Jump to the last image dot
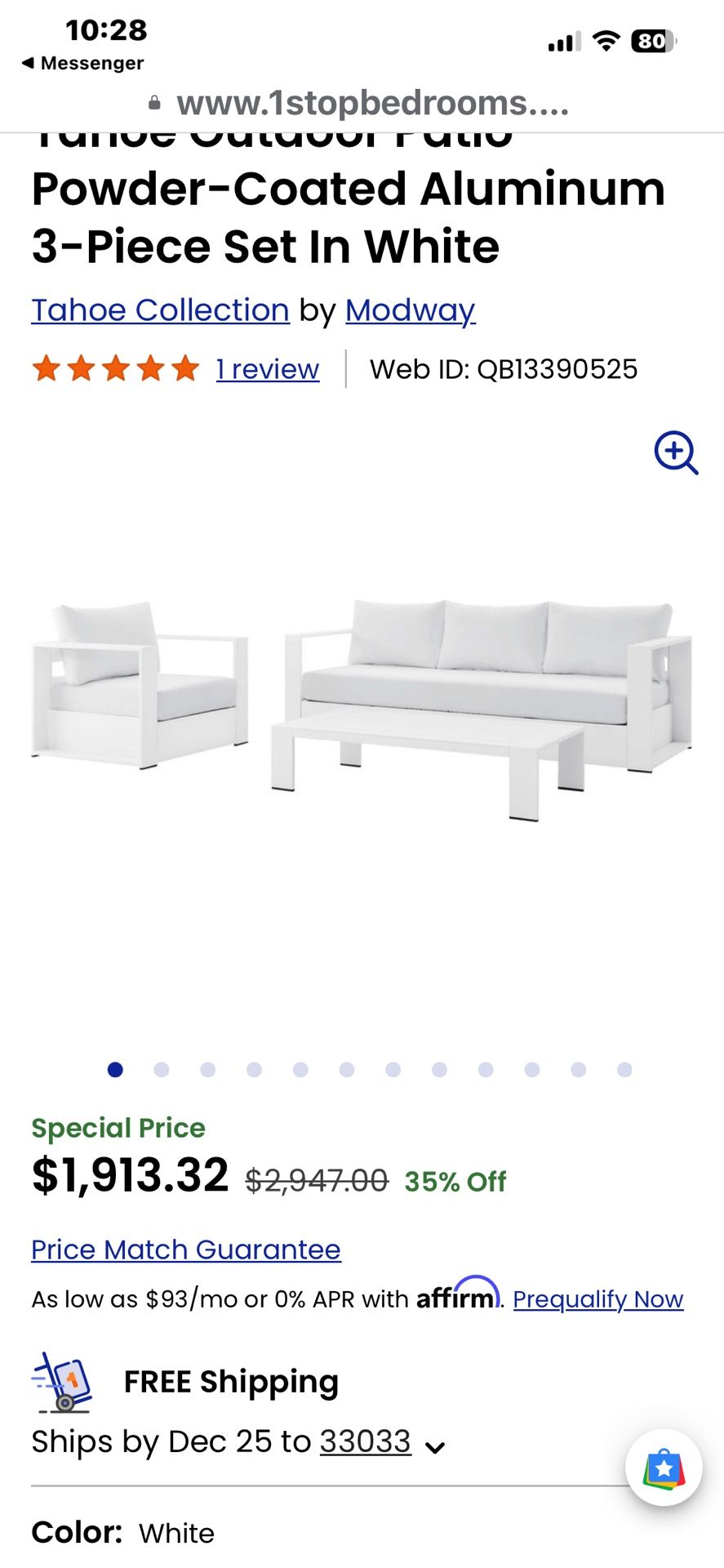The image size is (724, 1568). (624, 1070)
